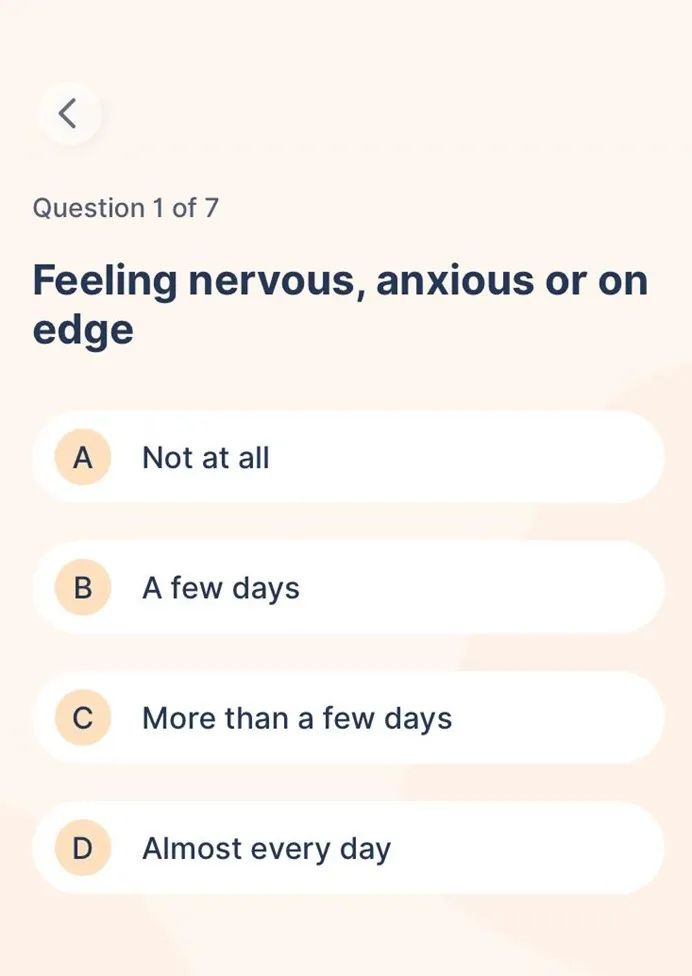Answer D: Almost every day
Screen dimensions: 692x976
tap(347, 848)
